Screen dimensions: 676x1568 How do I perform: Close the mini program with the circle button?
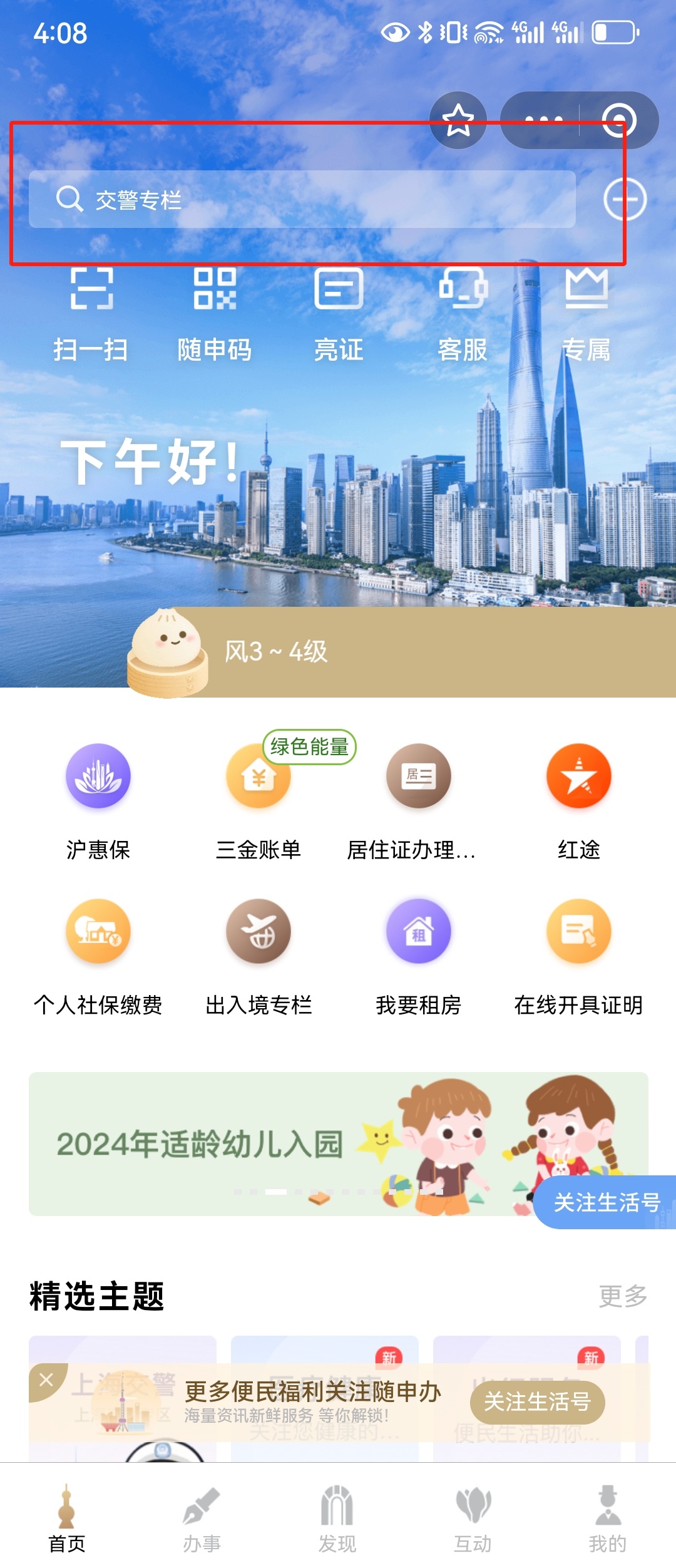coord(618,120)
